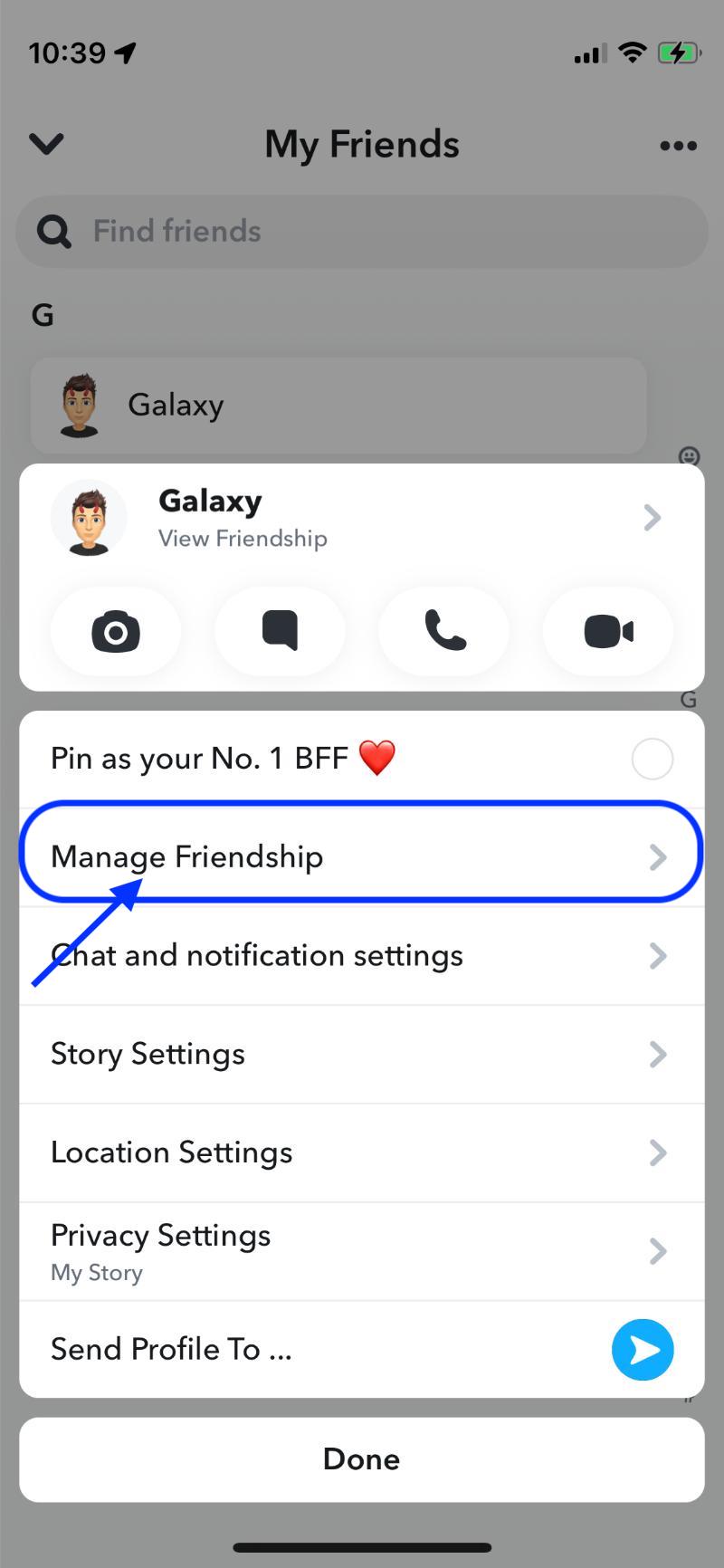
Task: Open Manage Friendship options
Action: [360, 856]
